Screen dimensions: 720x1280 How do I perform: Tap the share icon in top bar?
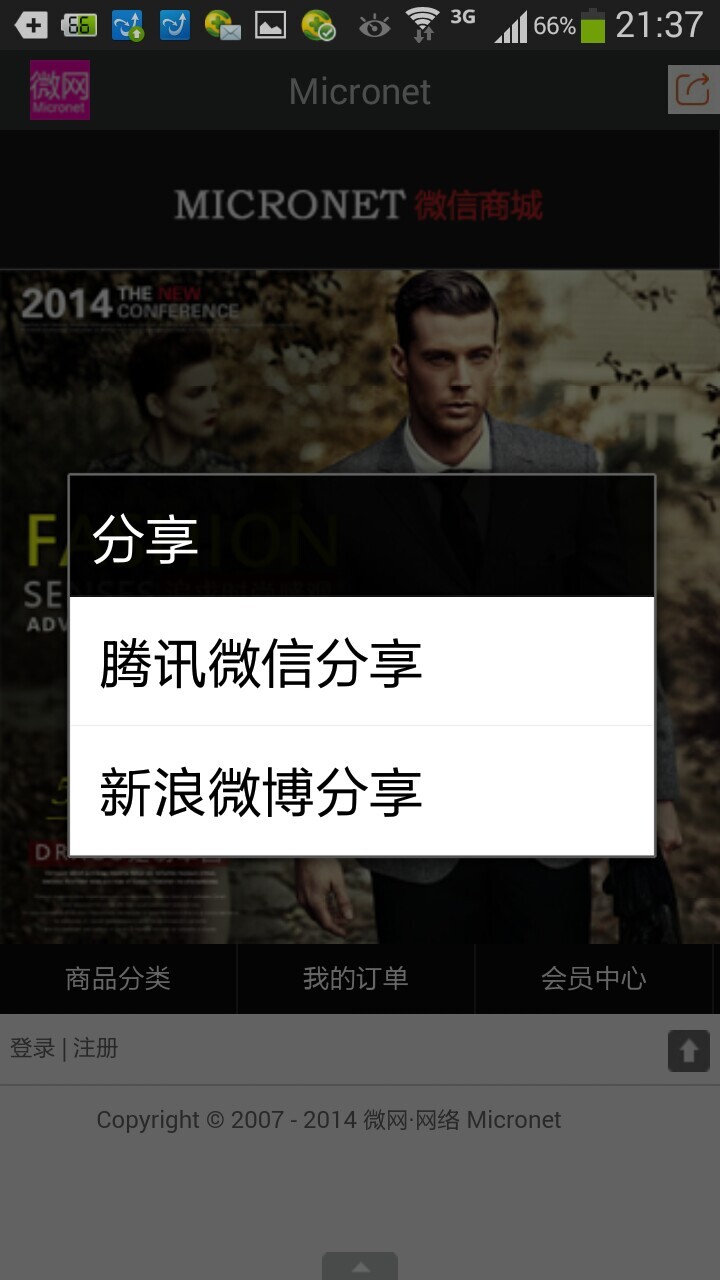click(x=692, y=90)
